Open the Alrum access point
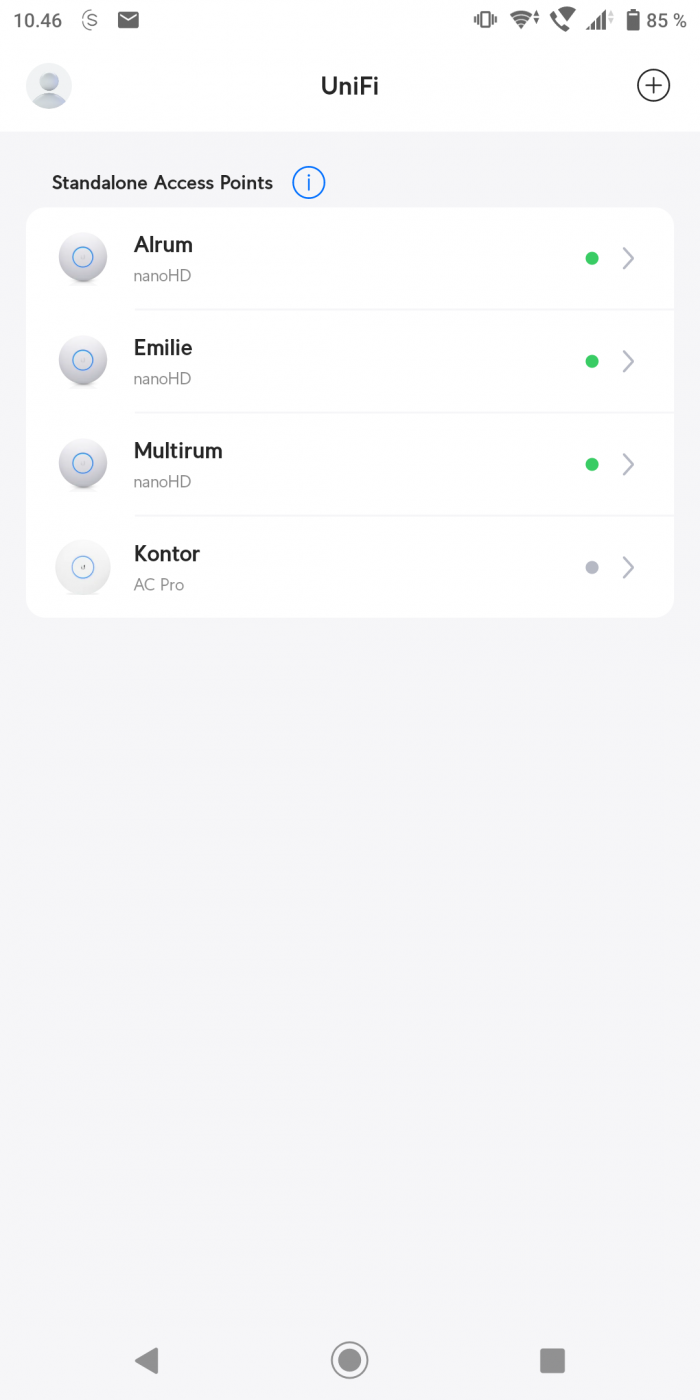The width and height of the screenshot is (700, 1400). point(350,259)
